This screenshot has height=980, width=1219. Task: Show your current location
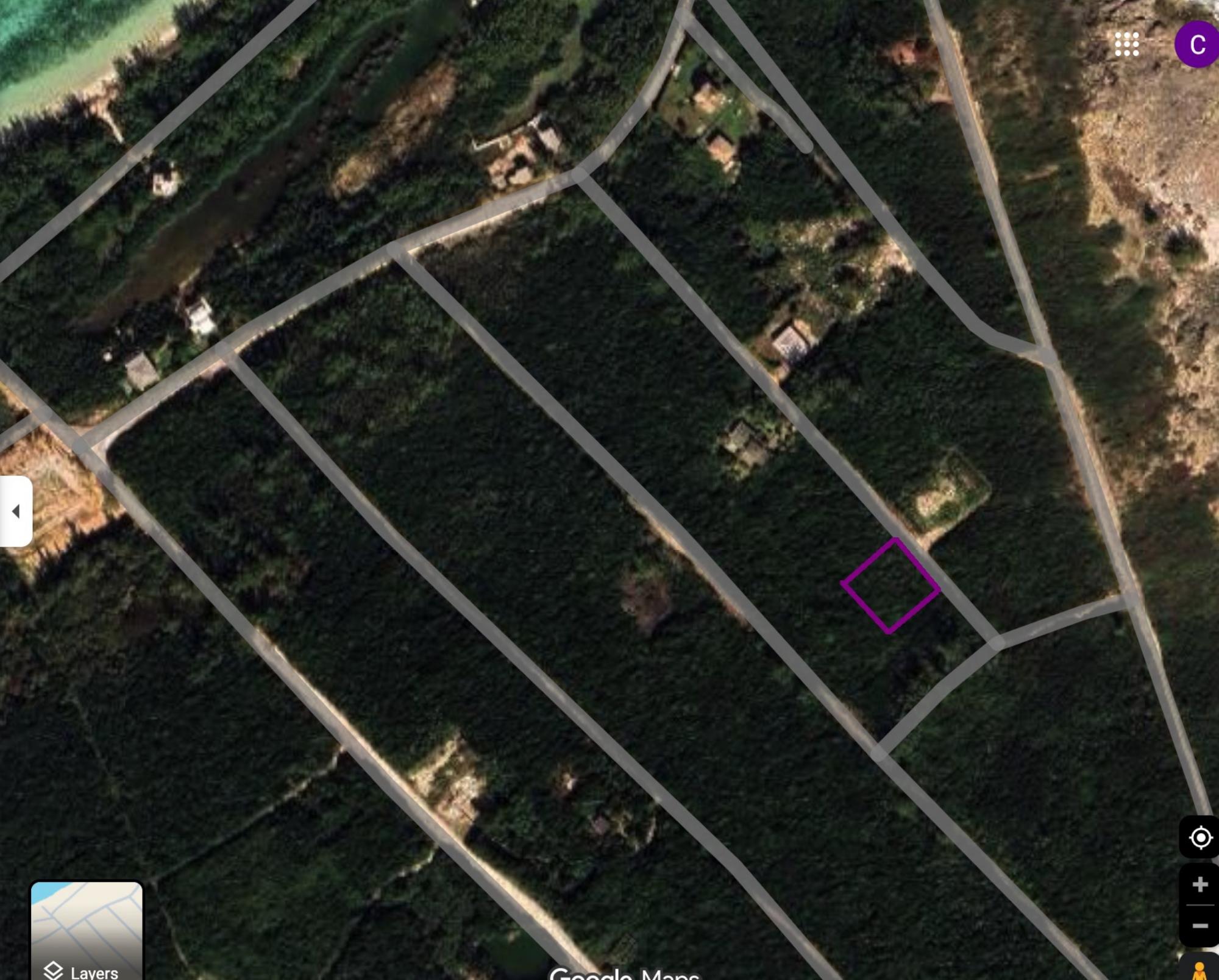pyautogui.click(x=1200, y=837)
